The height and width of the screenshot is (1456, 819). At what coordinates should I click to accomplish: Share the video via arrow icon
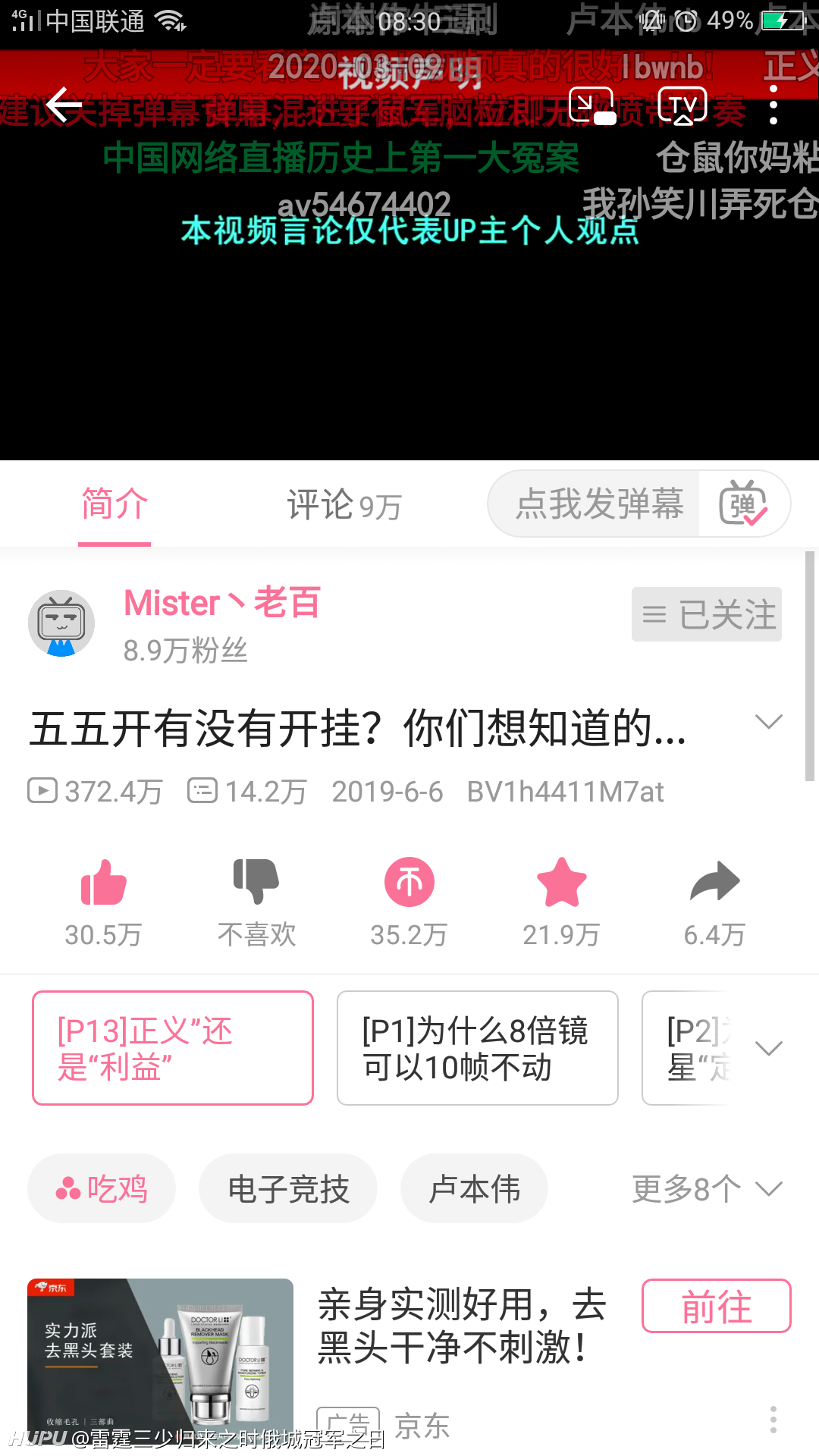click(714, 902)
